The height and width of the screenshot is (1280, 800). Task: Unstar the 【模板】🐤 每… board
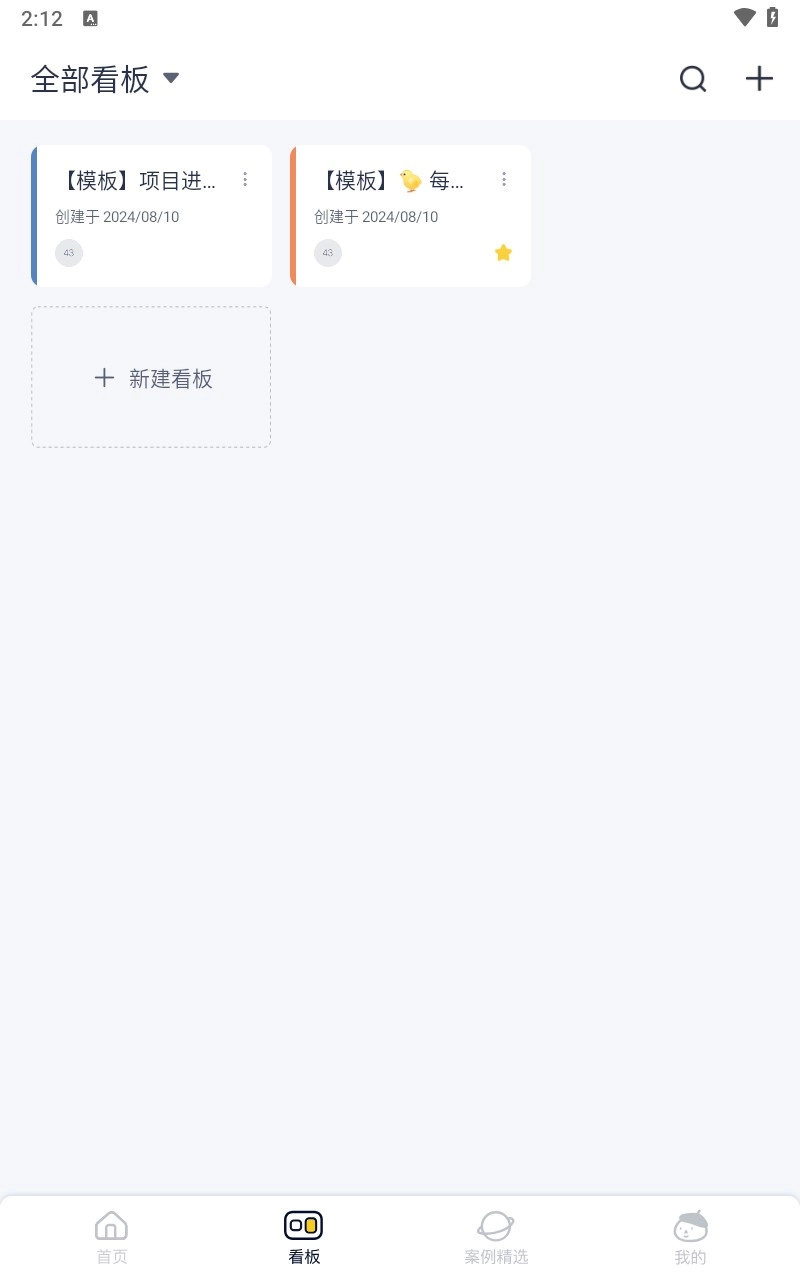tap(503, 253)
